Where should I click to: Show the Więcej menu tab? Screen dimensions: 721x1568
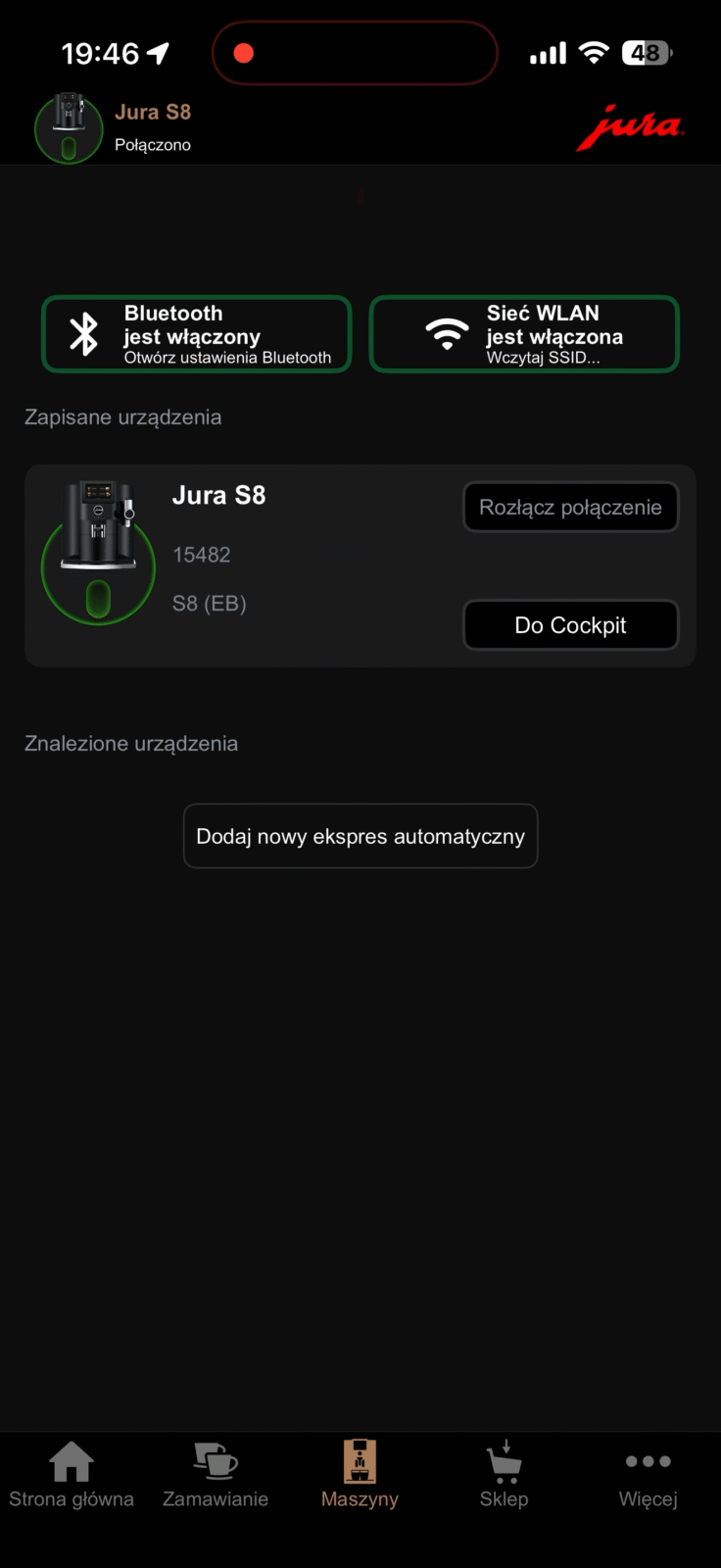point(648,1475)
